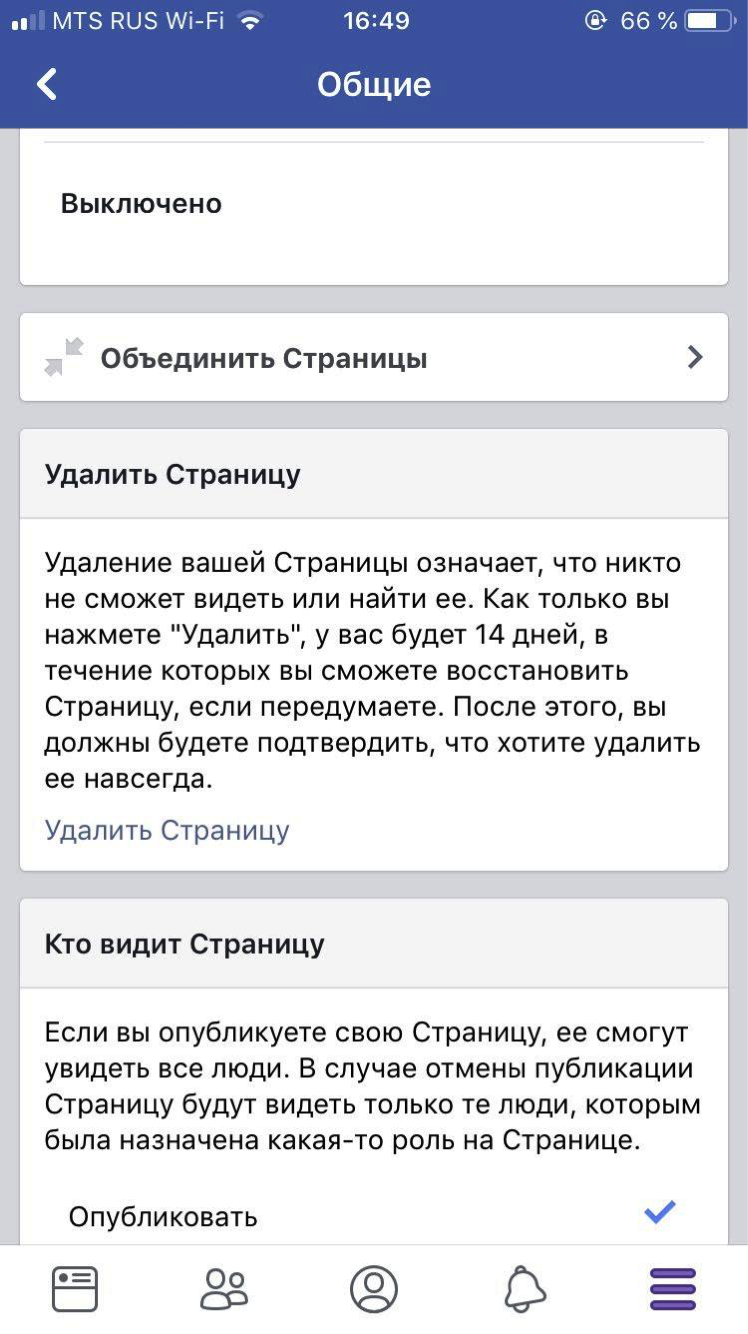Open the Объединить Страницы row

[374, 358]
